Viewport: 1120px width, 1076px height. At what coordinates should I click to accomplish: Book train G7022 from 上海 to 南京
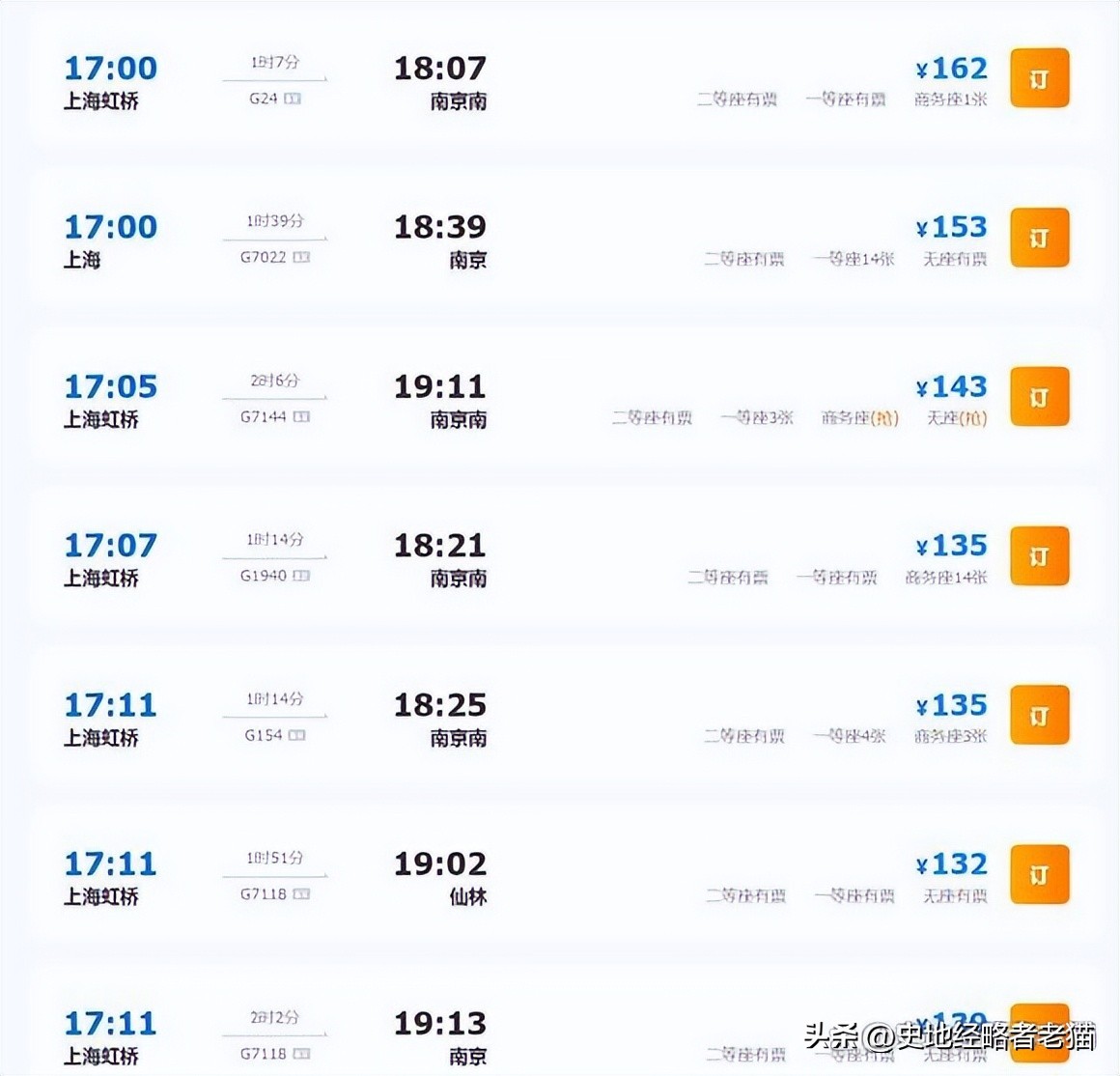pos(1039,238)
